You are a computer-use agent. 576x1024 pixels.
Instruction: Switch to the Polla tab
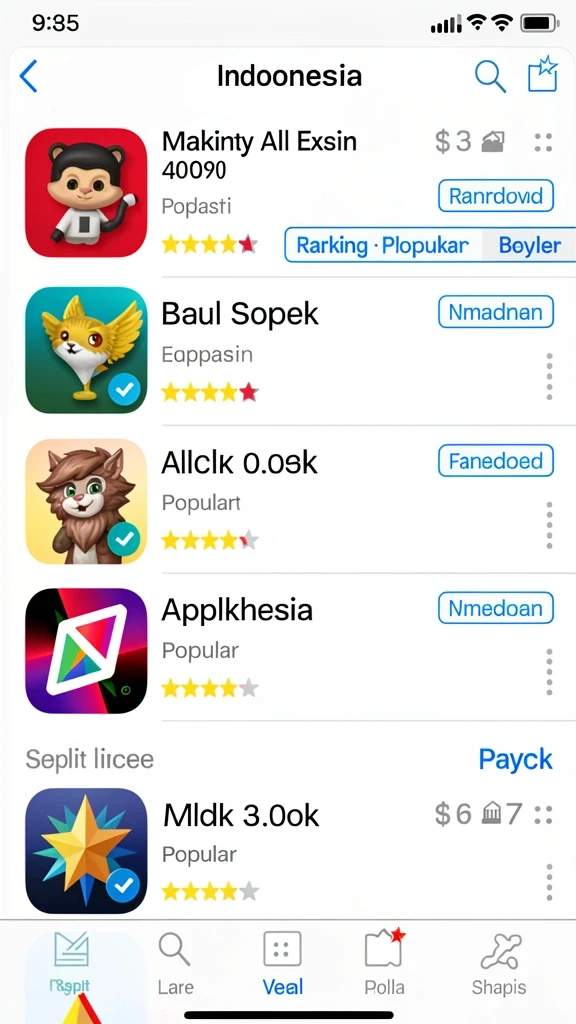385,964
